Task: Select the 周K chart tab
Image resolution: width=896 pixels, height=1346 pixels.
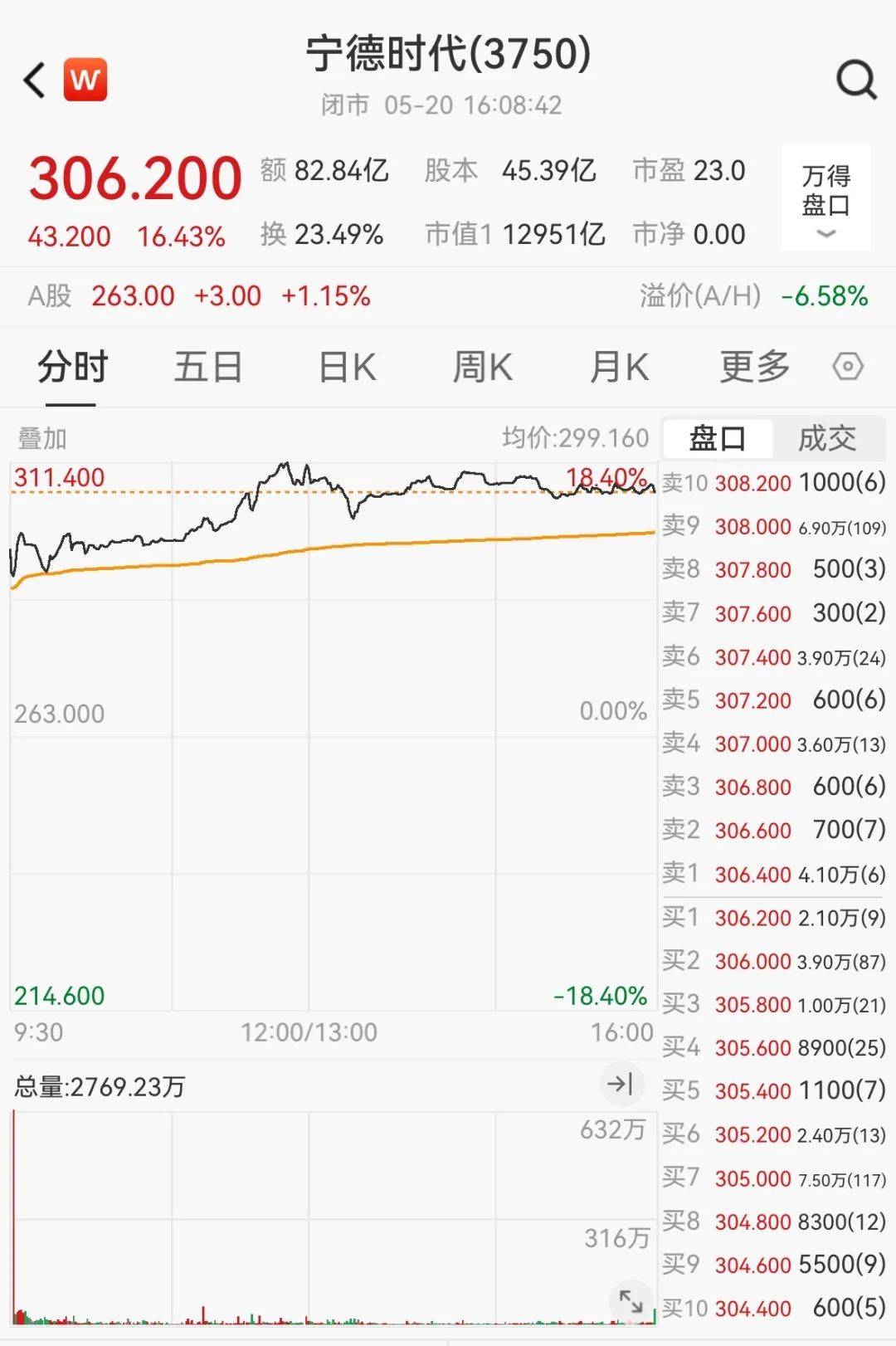Action: click(482, 367)
